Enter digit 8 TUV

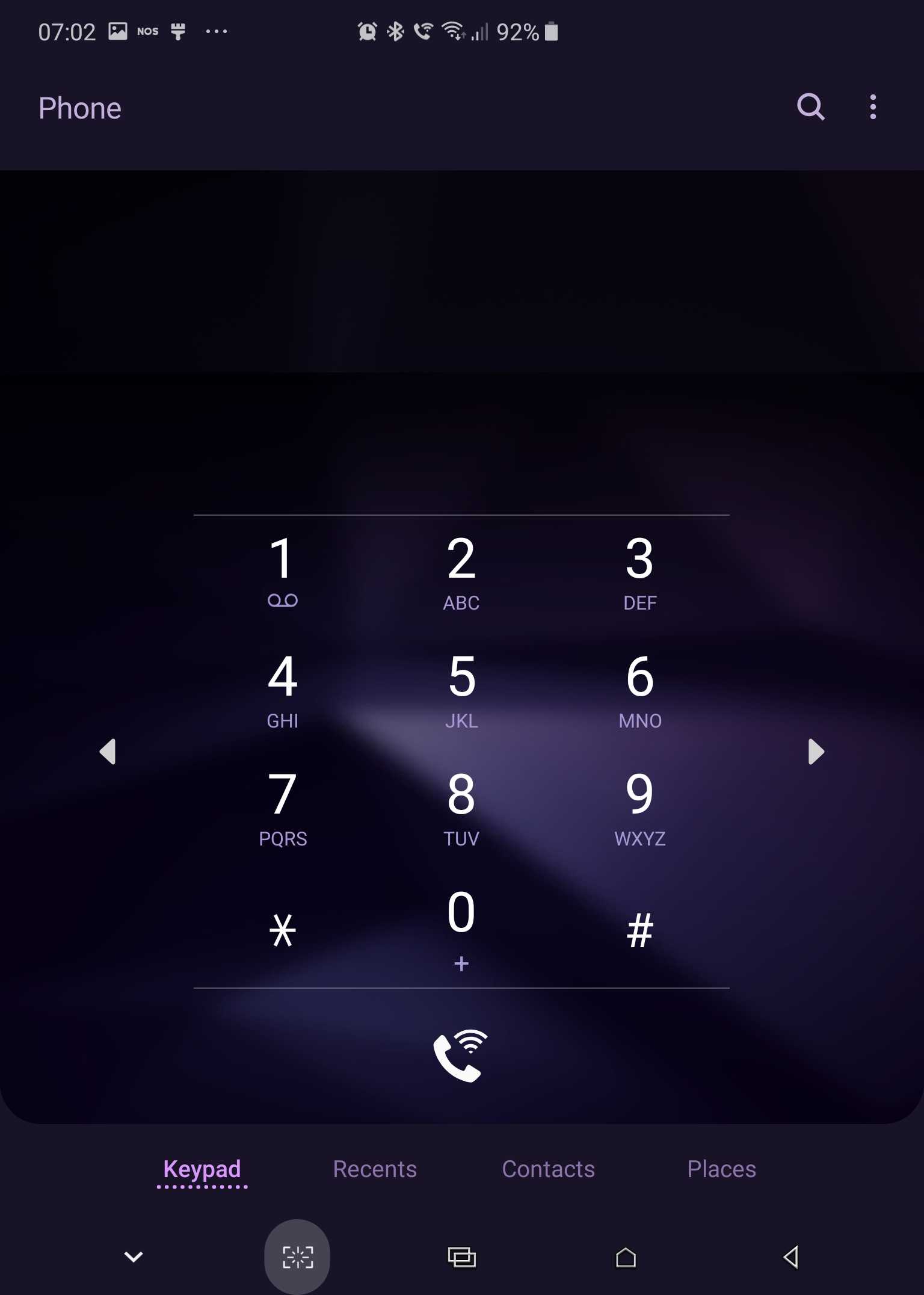[461, 808]
